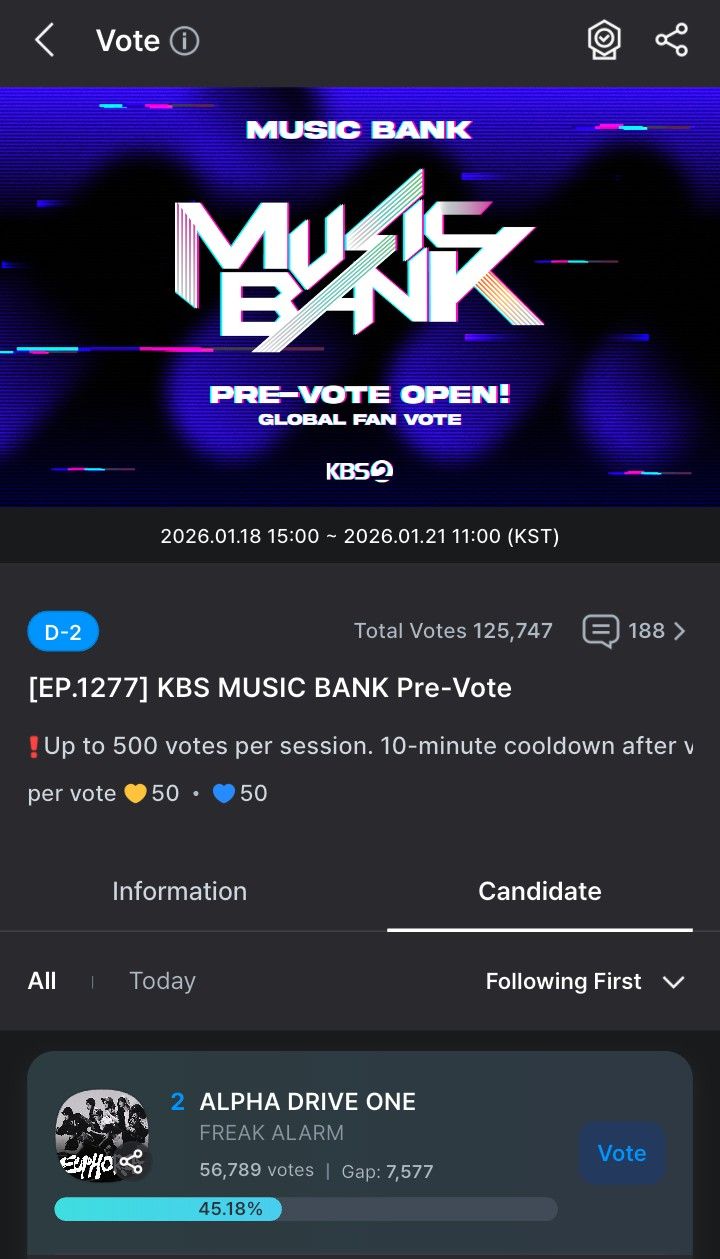Vote for ALPHA DRIVE ONE
Screen dimensions: 720x1259
point(621,1153)
